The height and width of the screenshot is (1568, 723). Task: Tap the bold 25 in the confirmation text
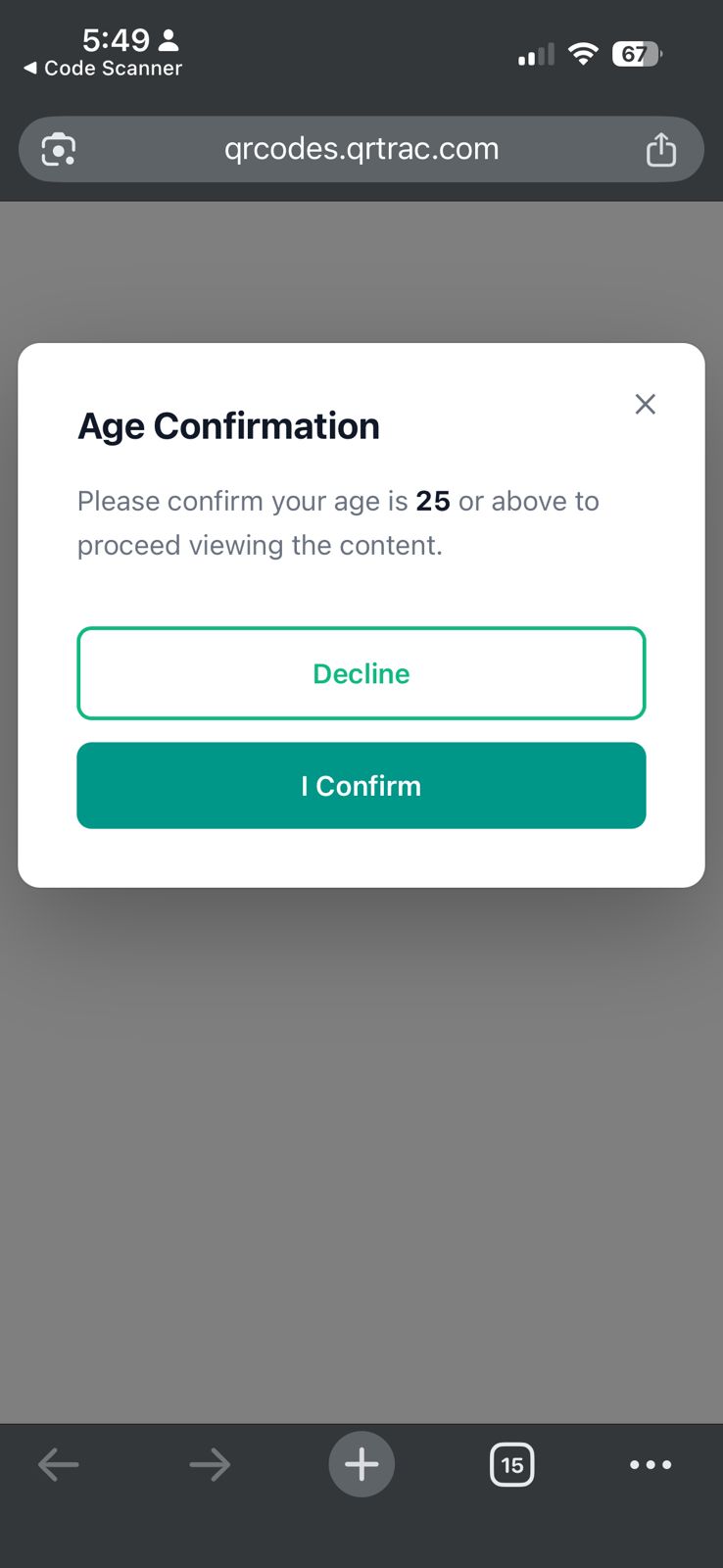435,501
